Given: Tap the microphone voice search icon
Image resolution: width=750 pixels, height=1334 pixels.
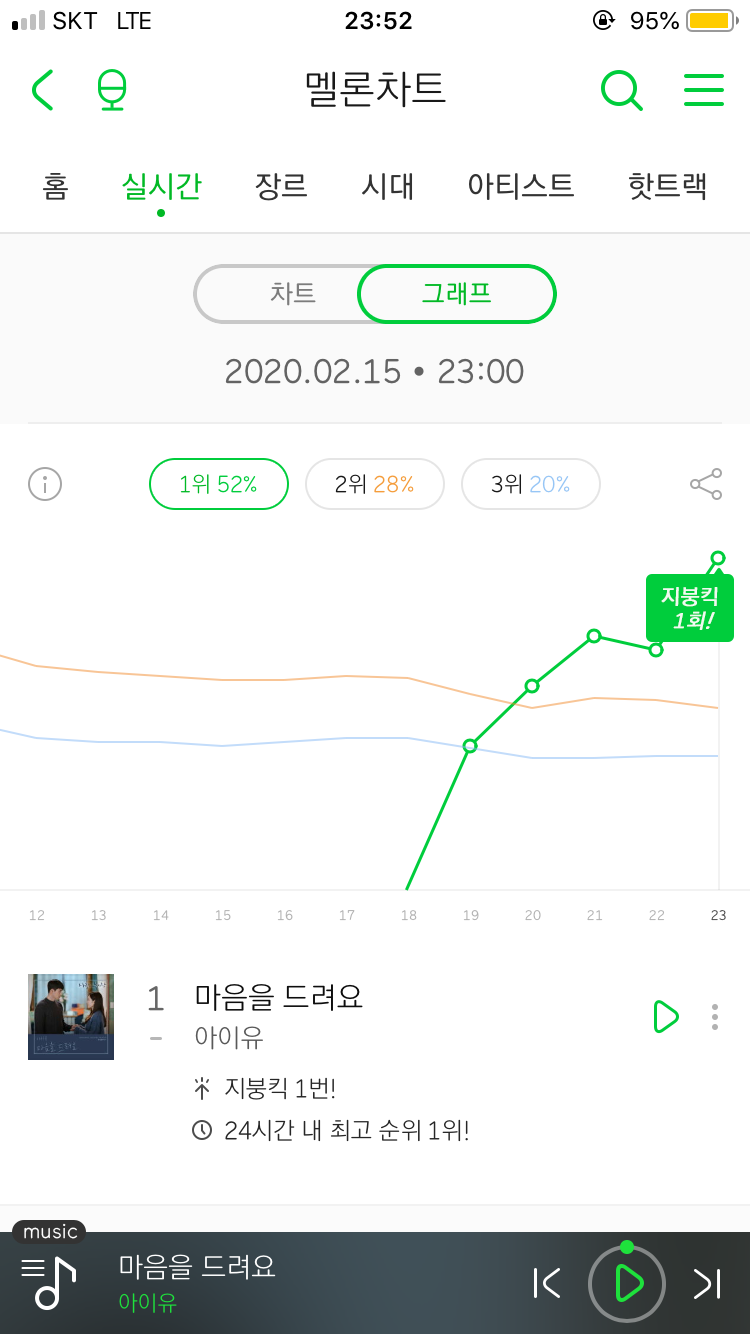Looking at the screenshot, I should click(112, 90).
